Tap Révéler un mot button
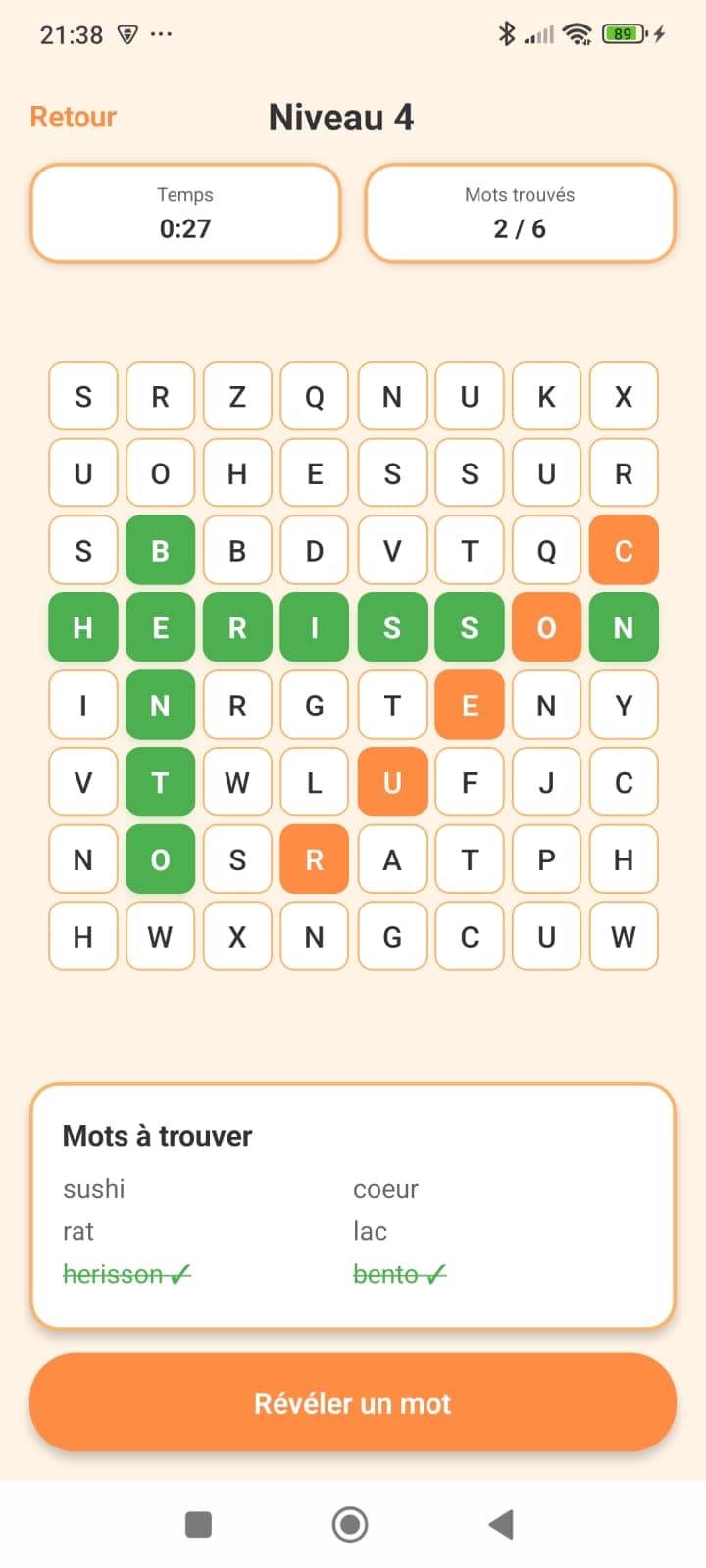 [x=353, y=1402]
